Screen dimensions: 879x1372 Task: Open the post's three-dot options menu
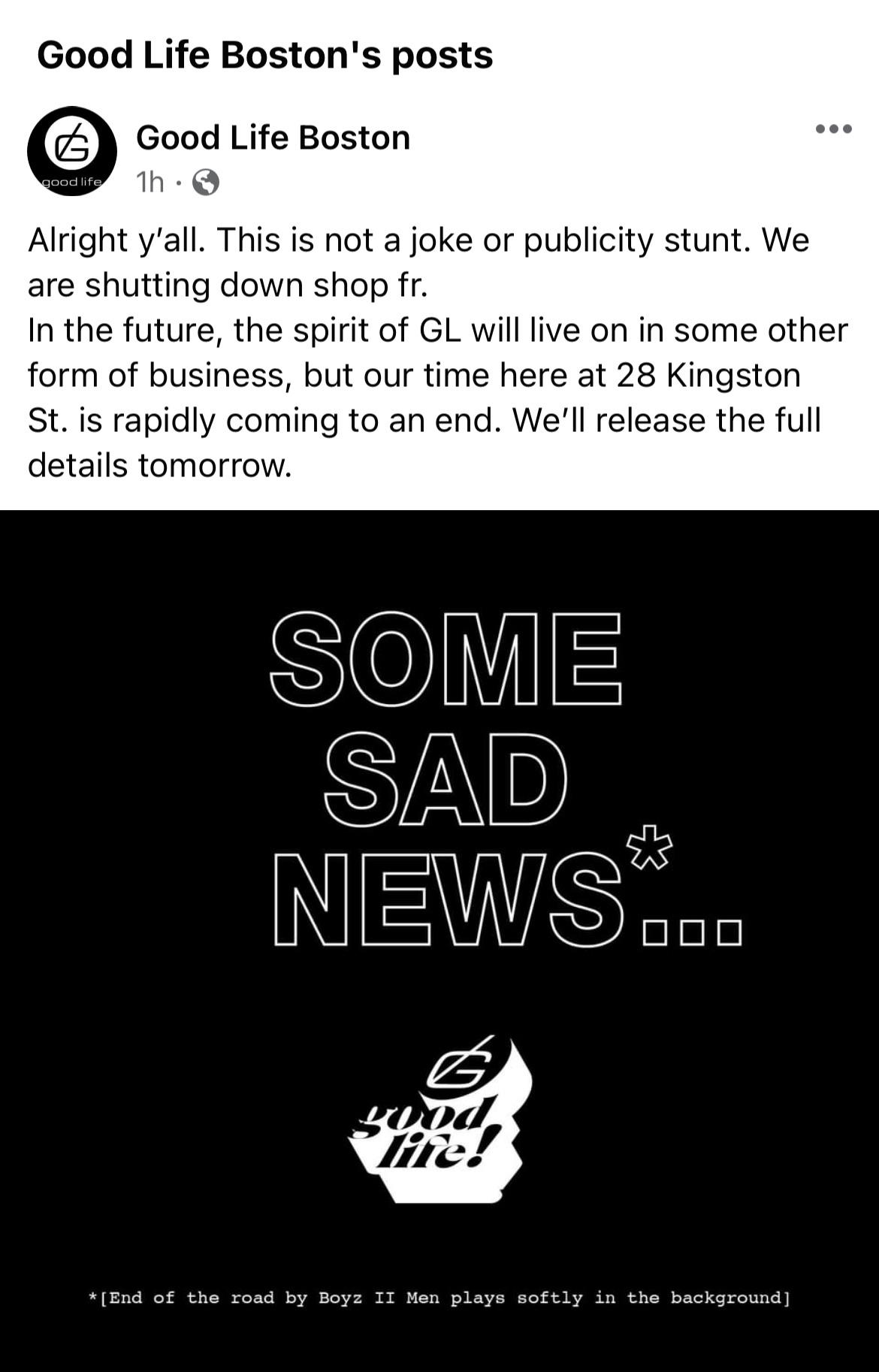pos(833,129)
